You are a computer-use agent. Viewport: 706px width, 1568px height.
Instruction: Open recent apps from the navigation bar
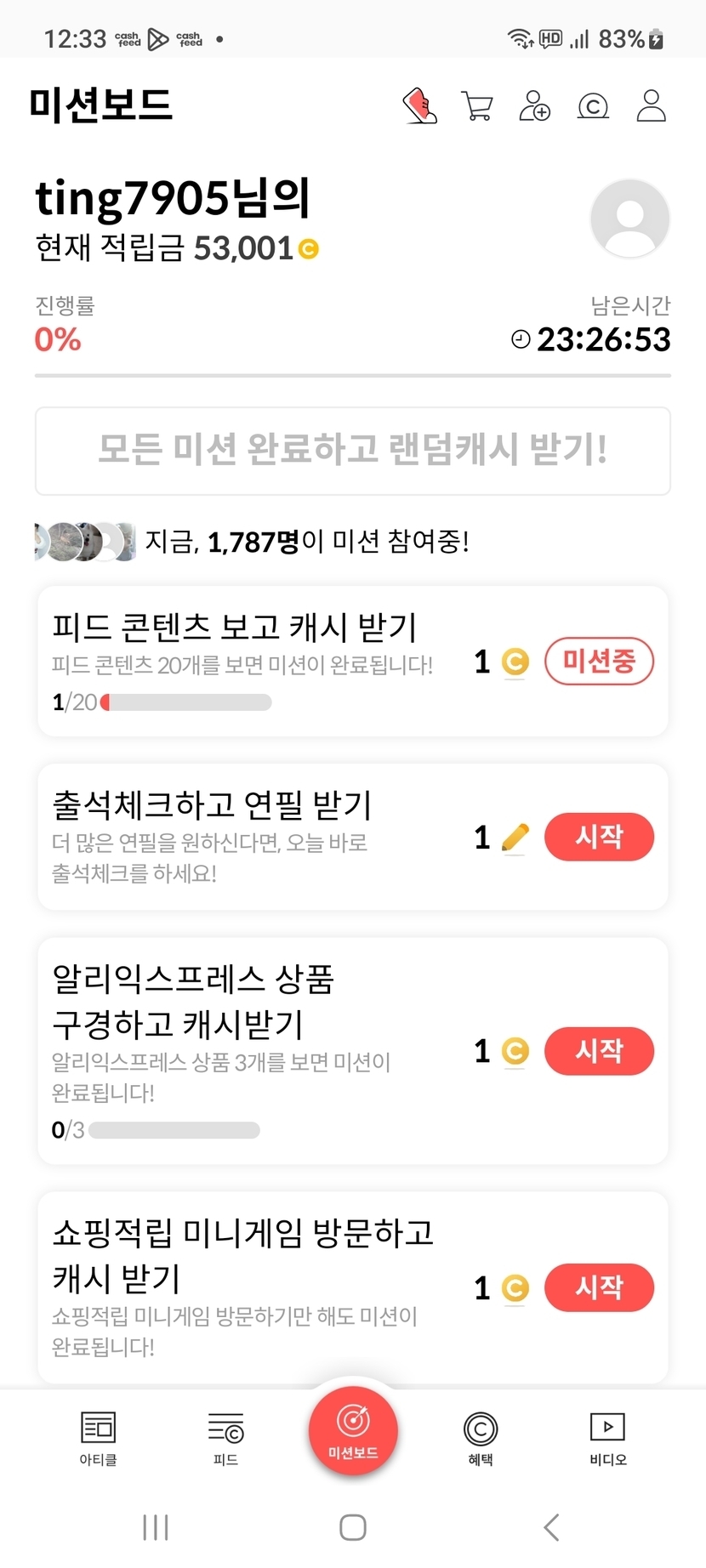(156, 1527)
